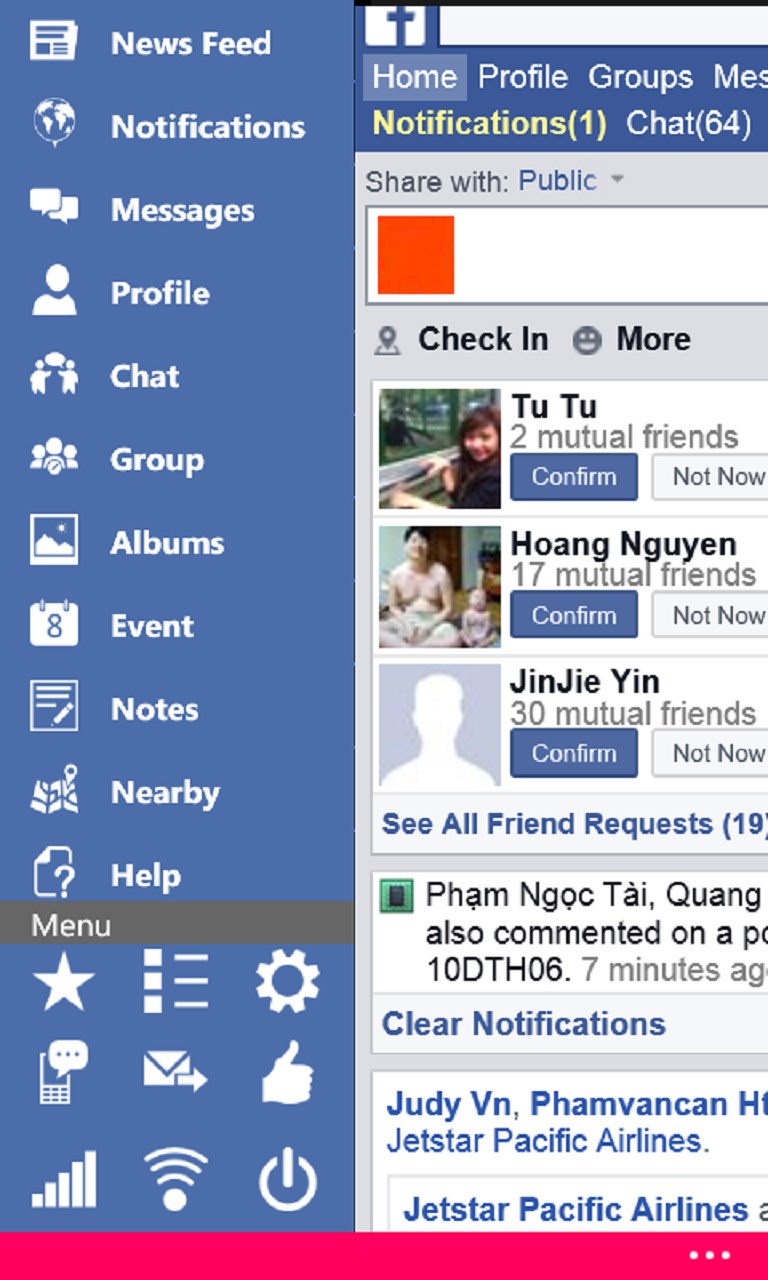
Task: Tap the Wi-Fi icon in the menu
Action: pyautogui.click(x=175, y=1181)
